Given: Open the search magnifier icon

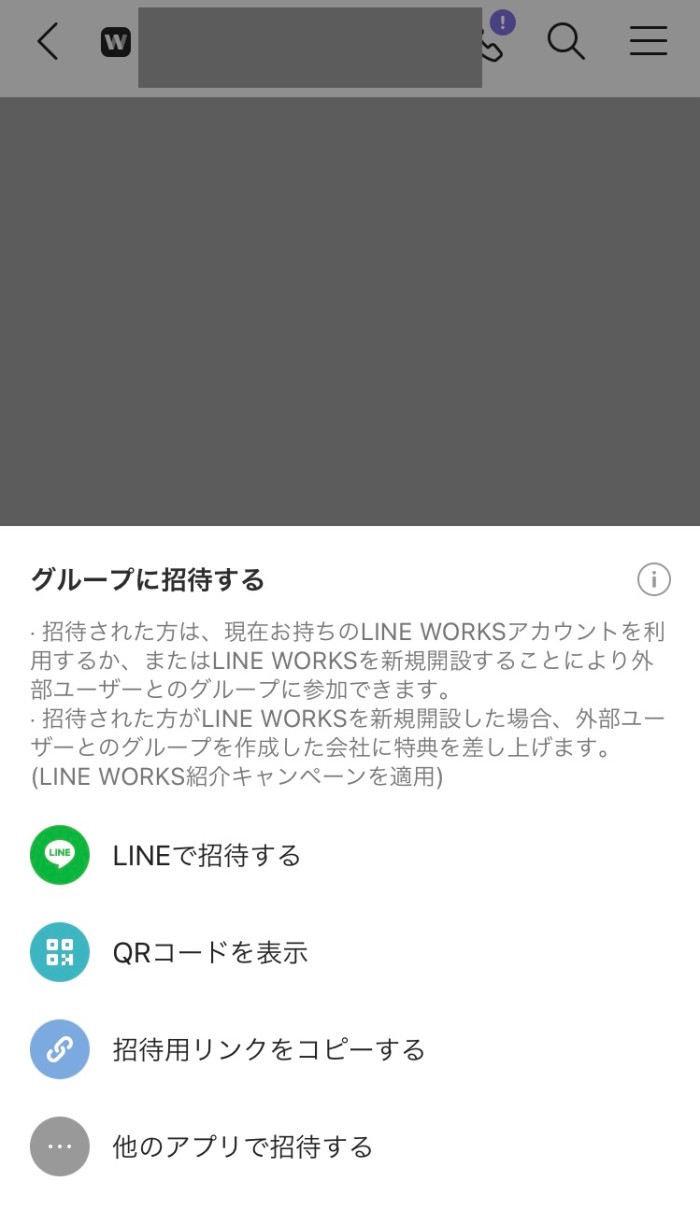Looking at the screenshot, I should click(565, 42).
